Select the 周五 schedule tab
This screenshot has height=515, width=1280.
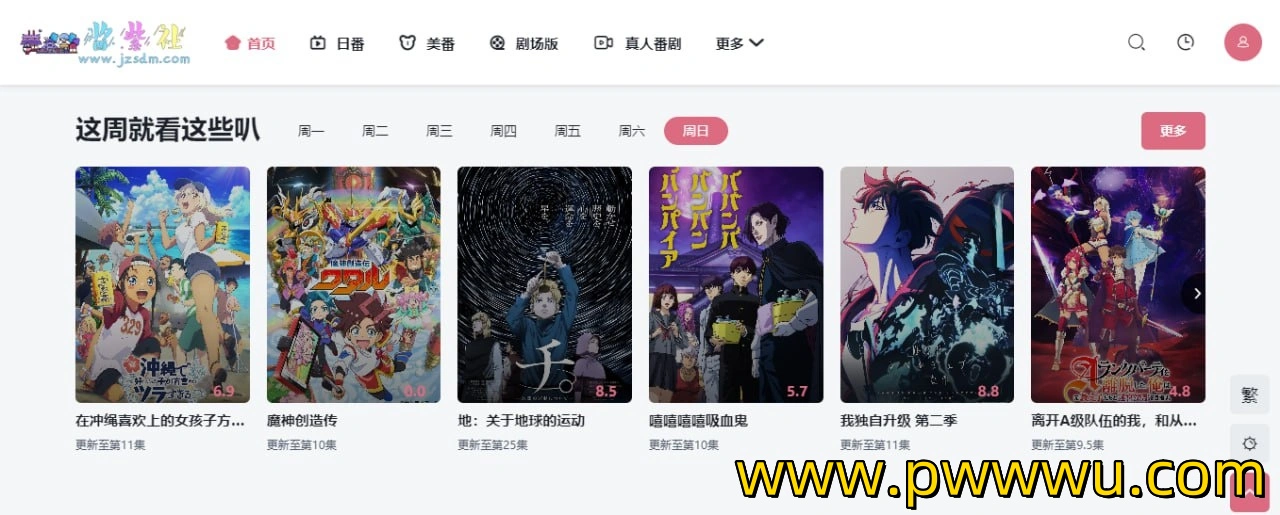click(567, 131)
